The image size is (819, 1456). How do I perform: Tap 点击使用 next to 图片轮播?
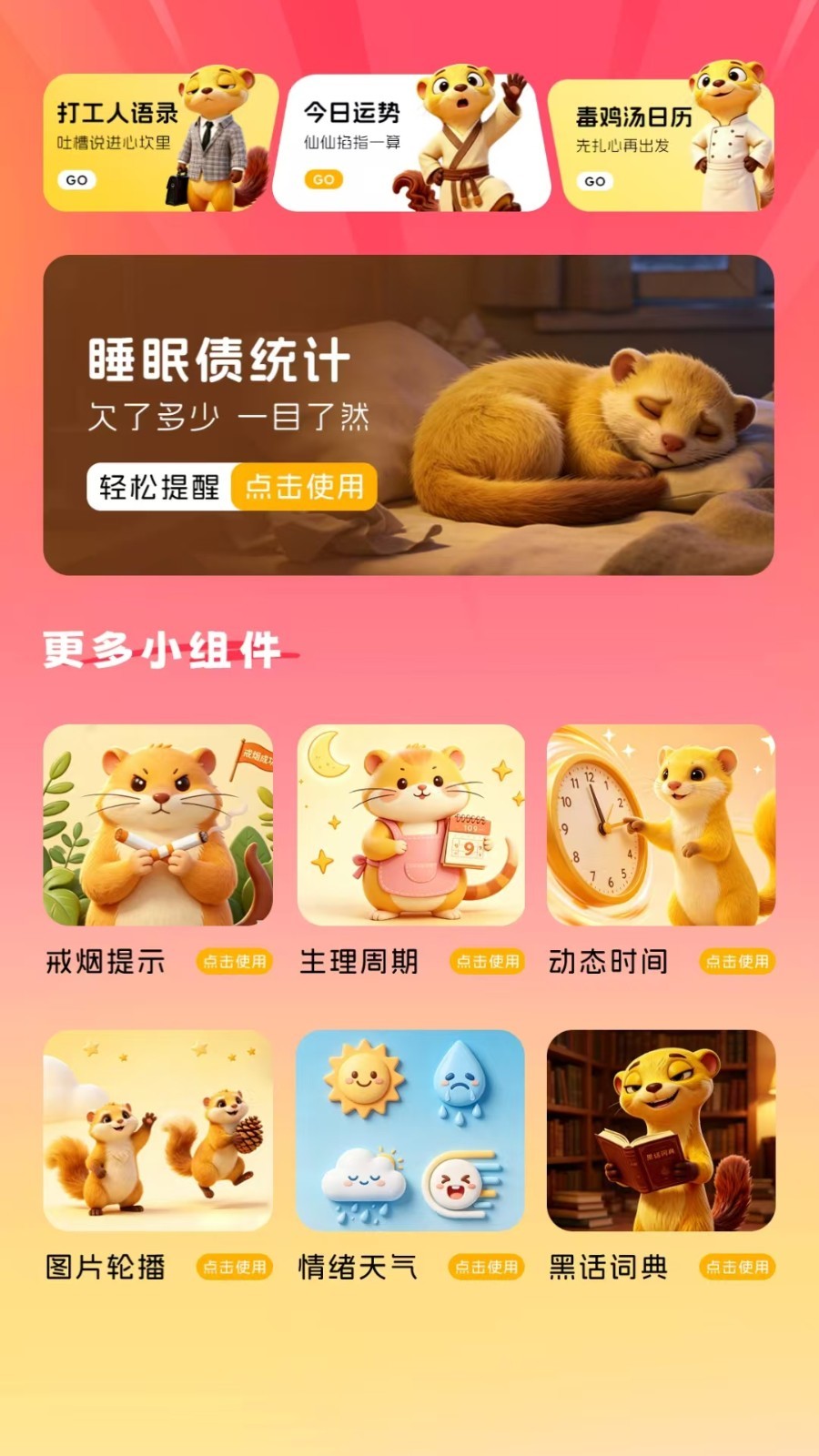click(234, 1267)
